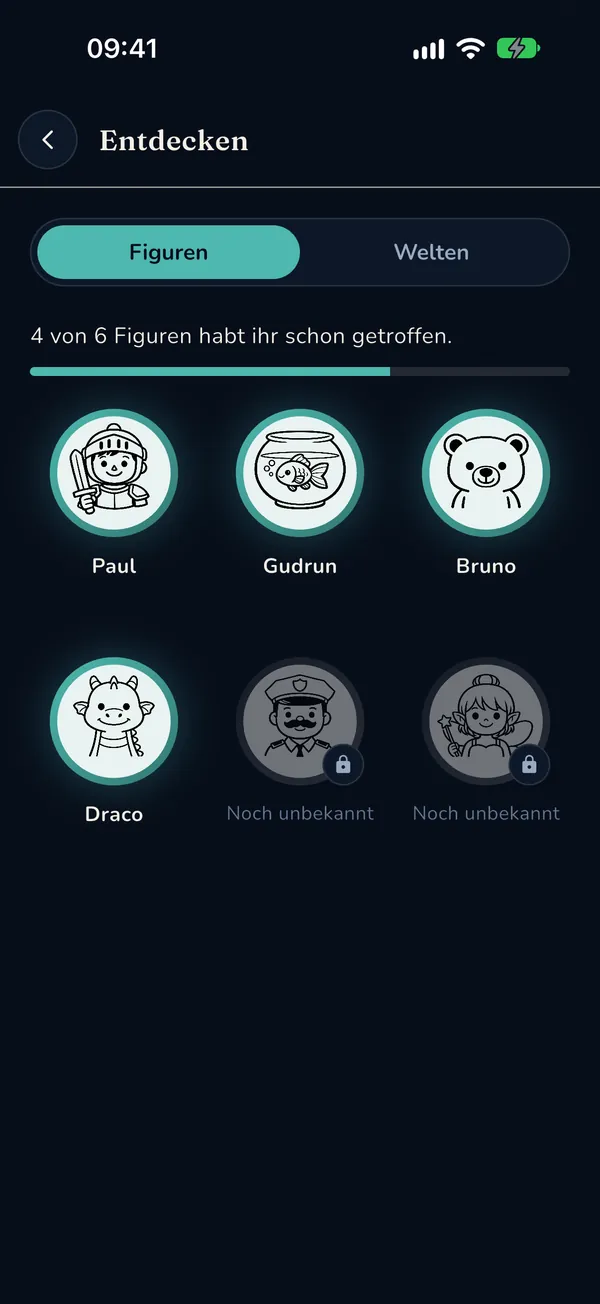Open the bear figure Bruno
The image size is (600, 1304).
(486, 473)
